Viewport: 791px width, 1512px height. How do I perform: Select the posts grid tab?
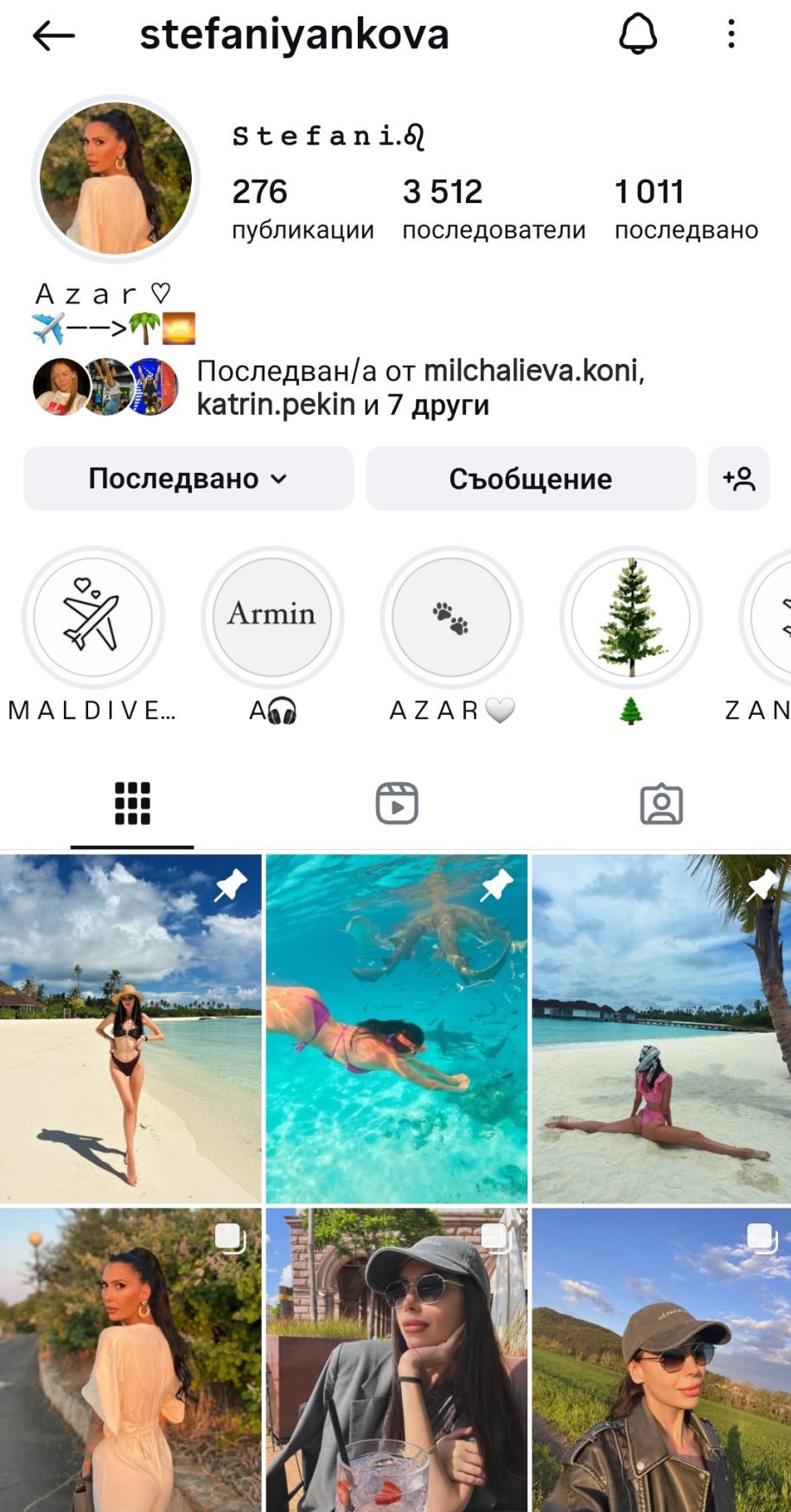[x=132, y=804]
